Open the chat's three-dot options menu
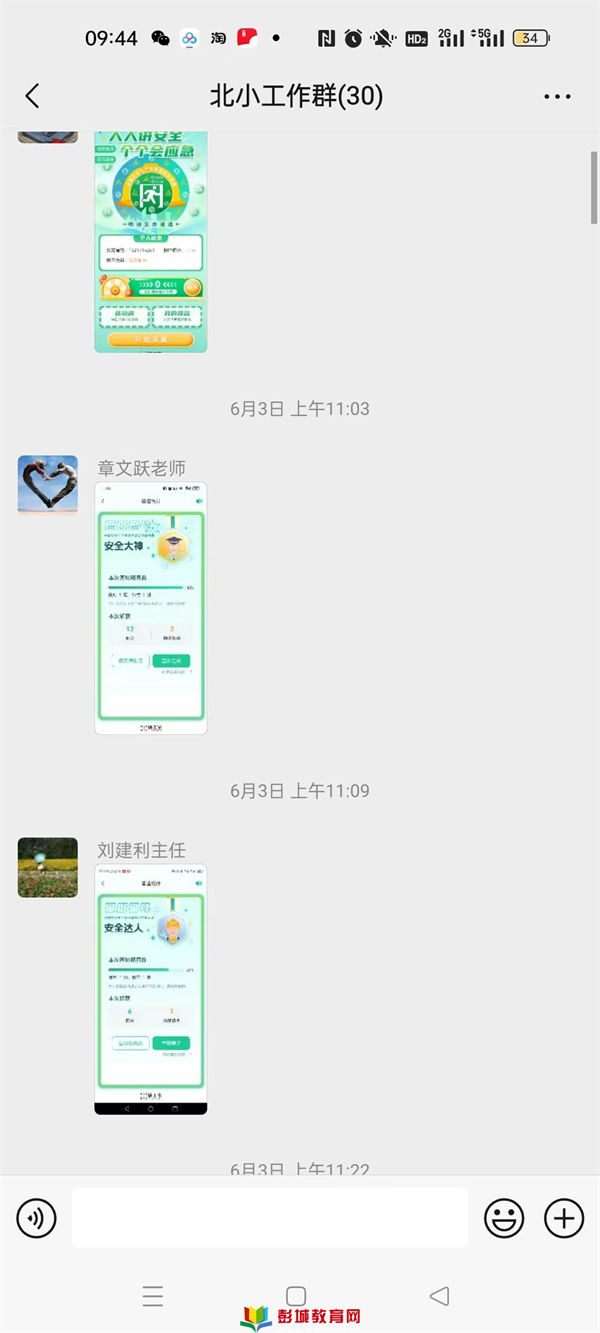The height and width of the screenshot is (1333, 600). 557,97
